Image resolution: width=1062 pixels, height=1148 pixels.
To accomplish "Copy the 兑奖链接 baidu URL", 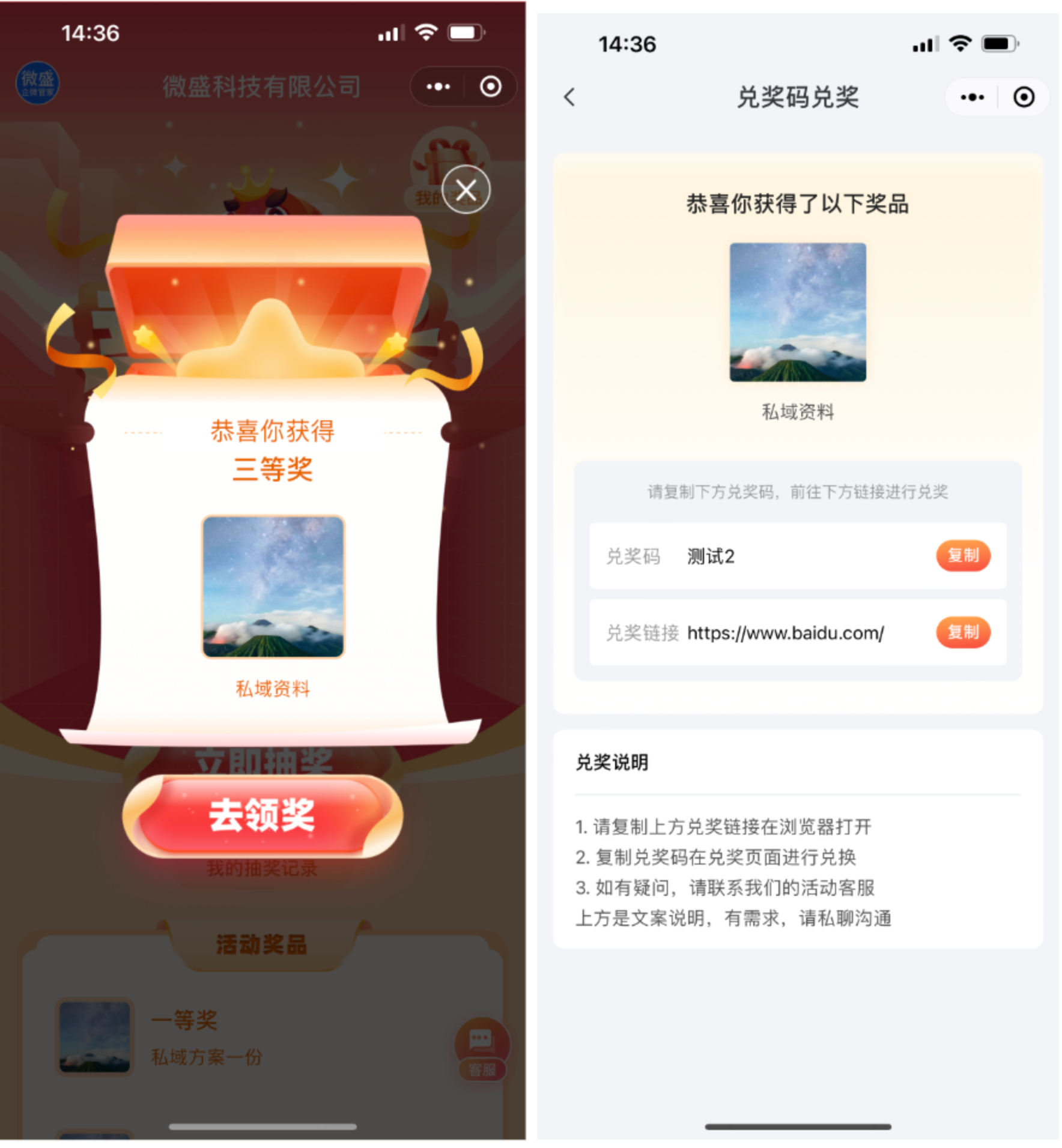I will [962, 632].
